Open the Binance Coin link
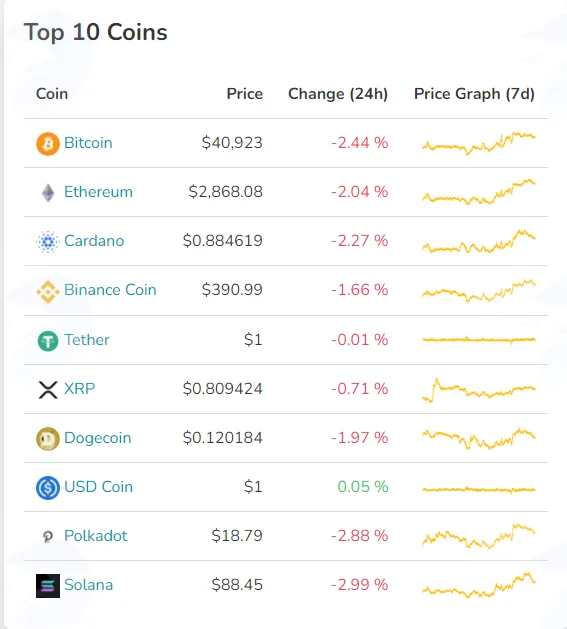This screenshot has height=629, width=567. pyautogui.click(x=110, y=290)
